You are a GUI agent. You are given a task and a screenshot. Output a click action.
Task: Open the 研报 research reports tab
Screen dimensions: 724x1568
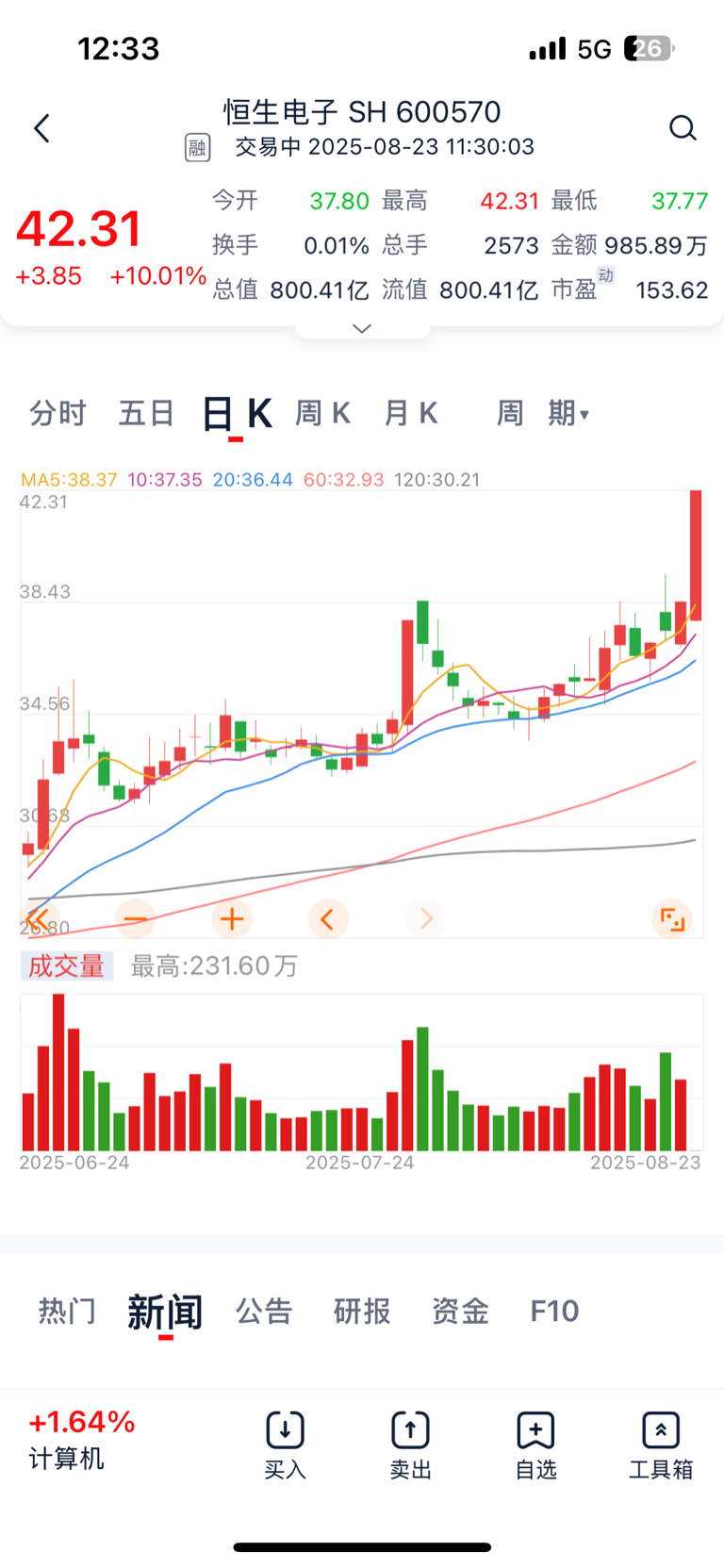[362, 1311]
